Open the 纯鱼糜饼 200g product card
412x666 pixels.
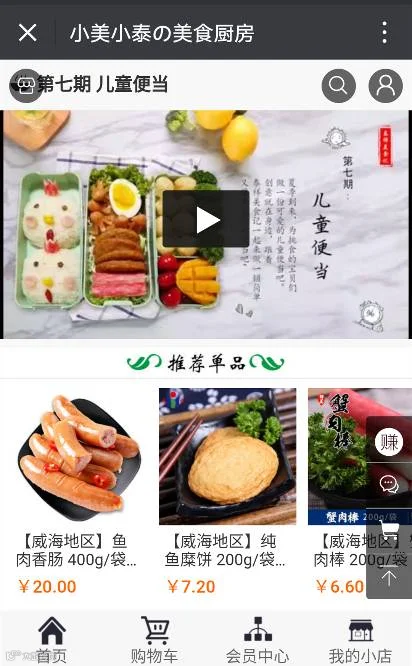pyautogui.click(x=227, y=491)
